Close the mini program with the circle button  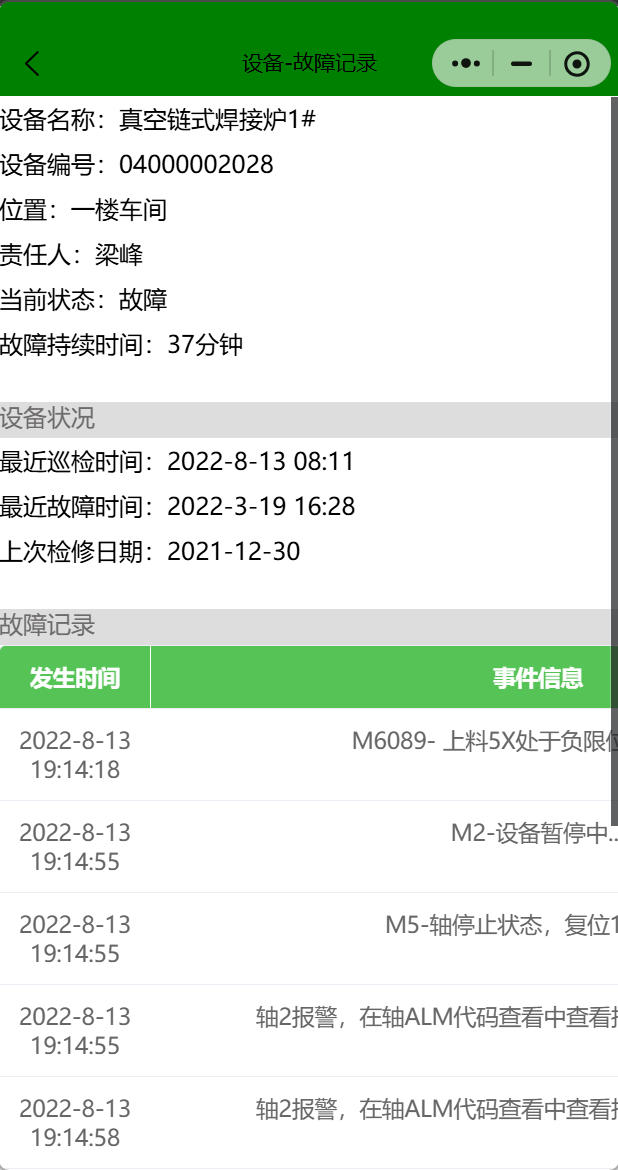point(577,64)
